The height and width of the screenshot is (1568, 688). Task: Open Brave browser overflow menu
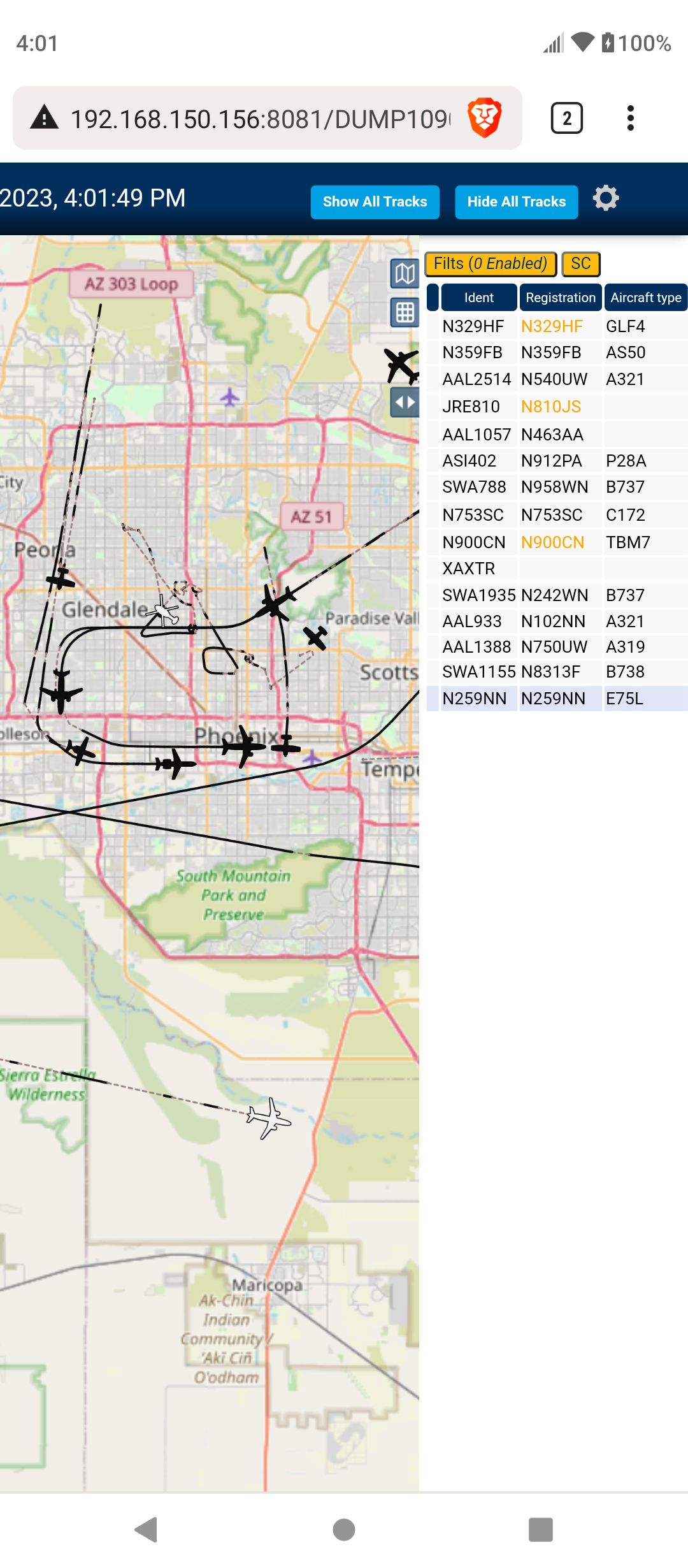click(x=631, y=118)
